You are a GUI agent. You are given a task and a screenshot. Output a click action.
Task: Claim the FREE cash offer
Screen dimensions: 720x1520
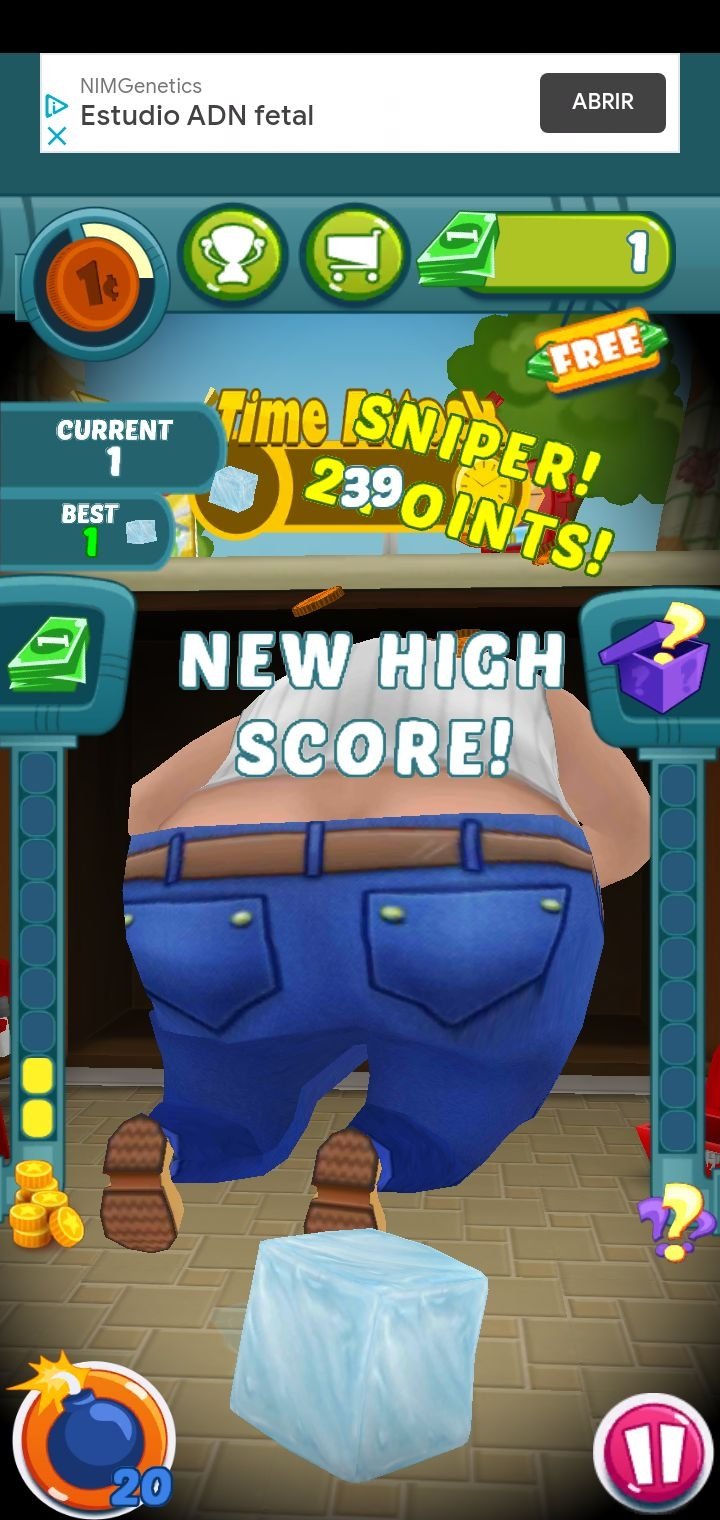click(x=597, y=346)
